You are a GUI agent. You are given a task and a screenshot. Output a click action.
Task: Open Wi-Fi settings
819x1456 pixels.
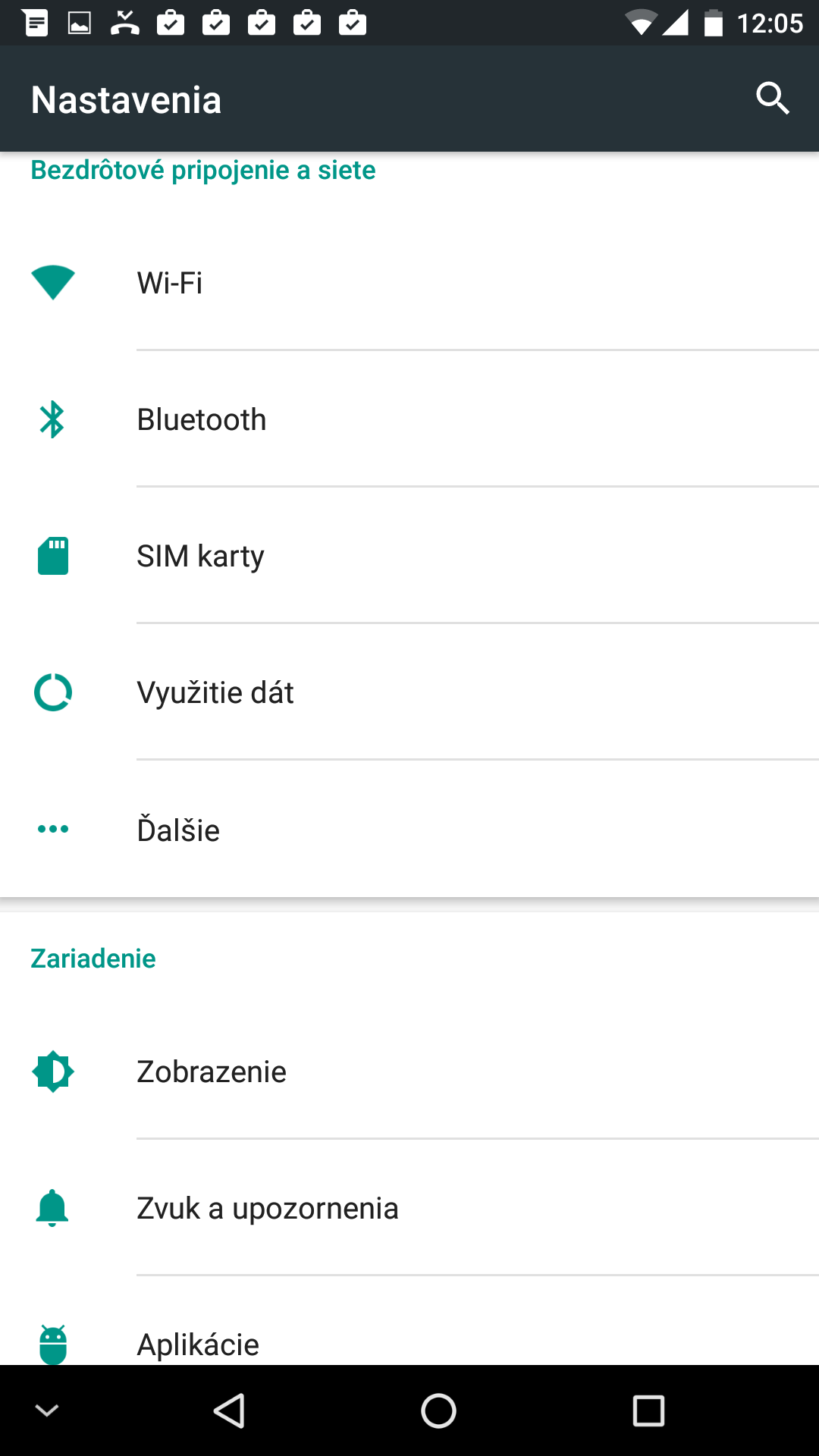[409, 282]
